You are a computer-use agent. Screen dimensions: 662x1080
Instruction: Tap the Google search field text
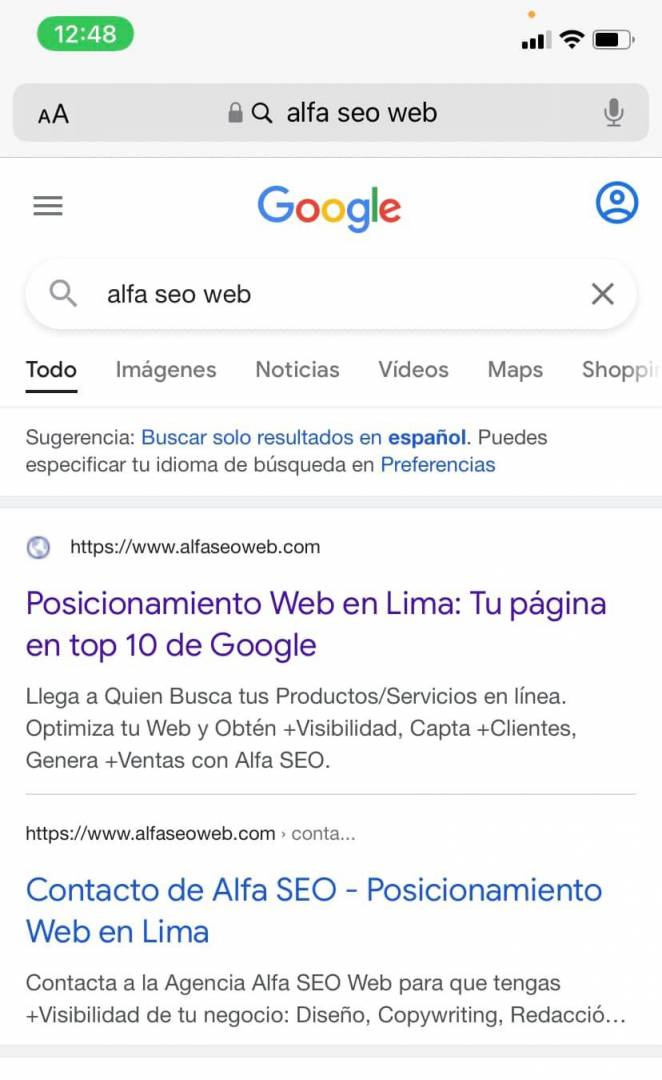pos(179,294)
